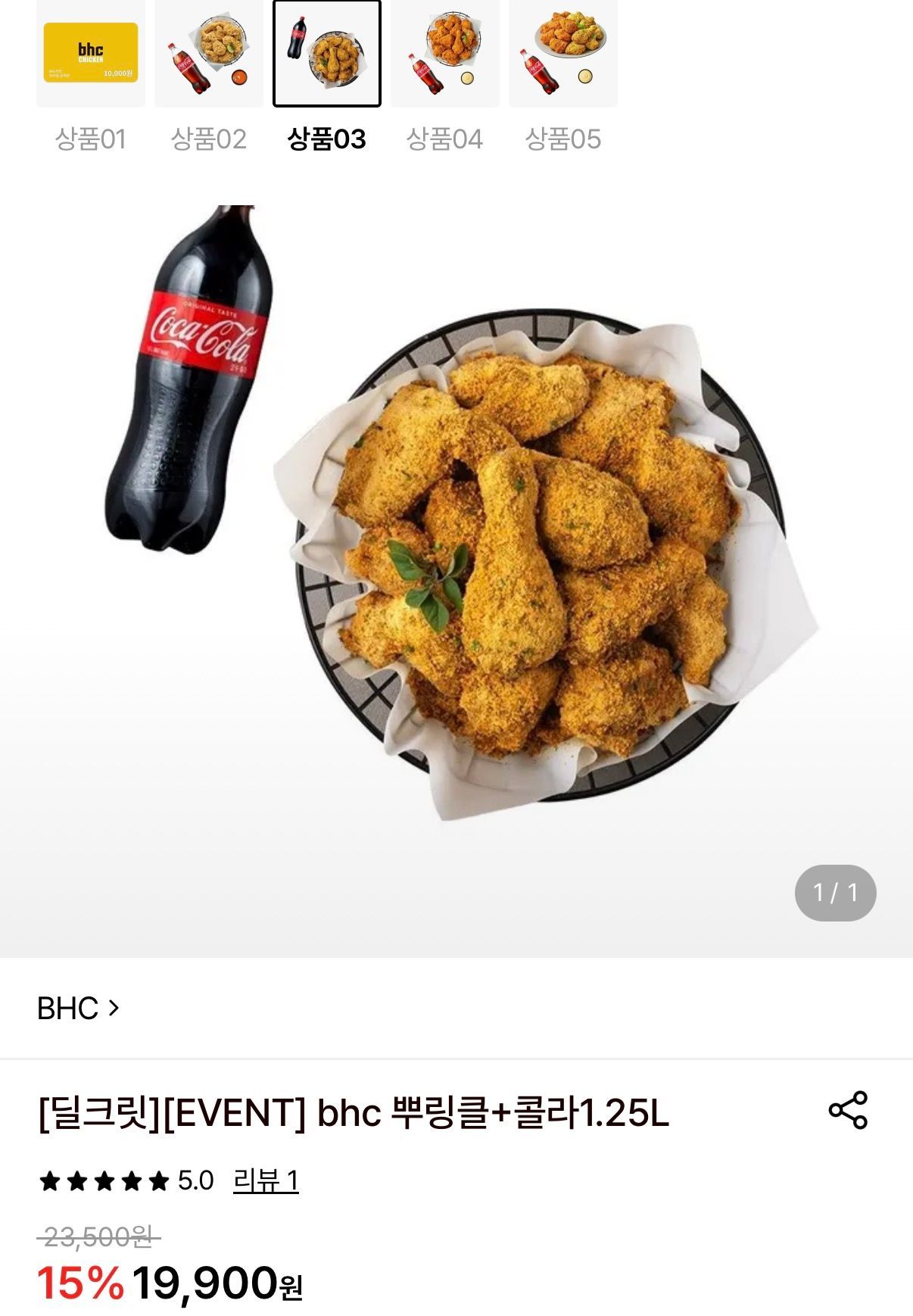Select the highlighted 상품03 thumbnail

coord(327,53)
